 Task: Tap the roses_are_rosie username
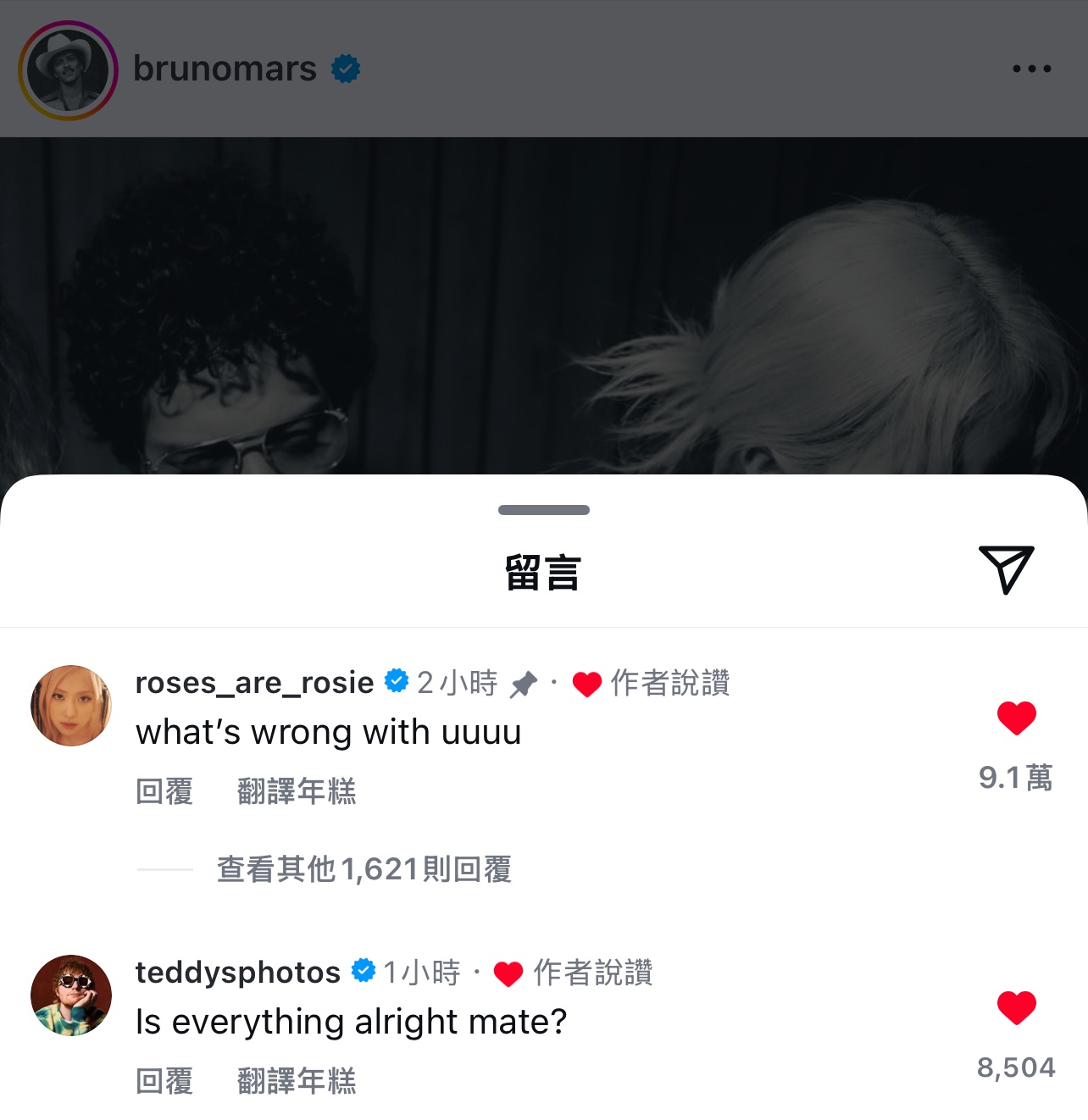click(254, 683)
